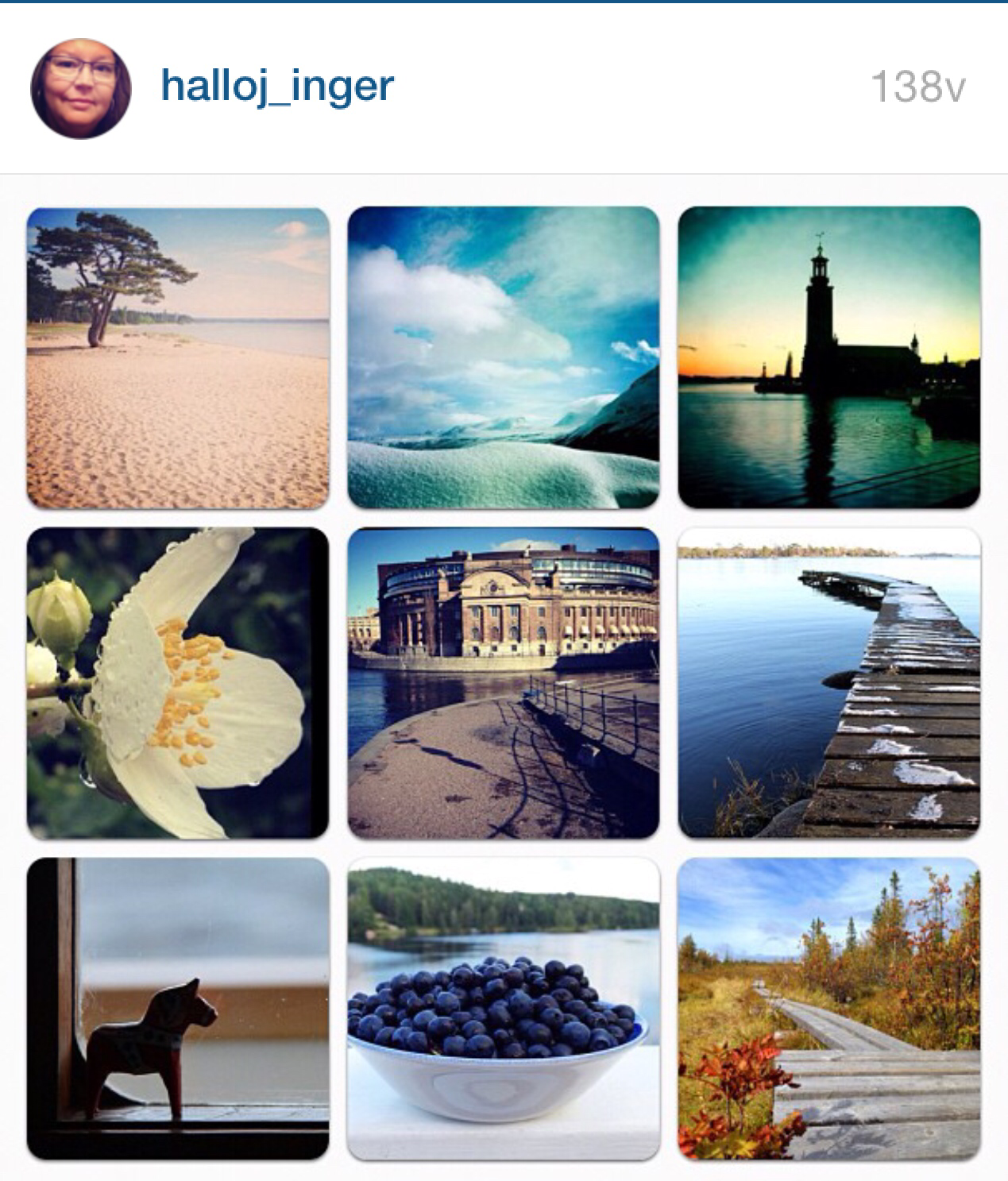Open halloj_inger's profile picture
1008x1181 pixels.
(x=81, y=88)
